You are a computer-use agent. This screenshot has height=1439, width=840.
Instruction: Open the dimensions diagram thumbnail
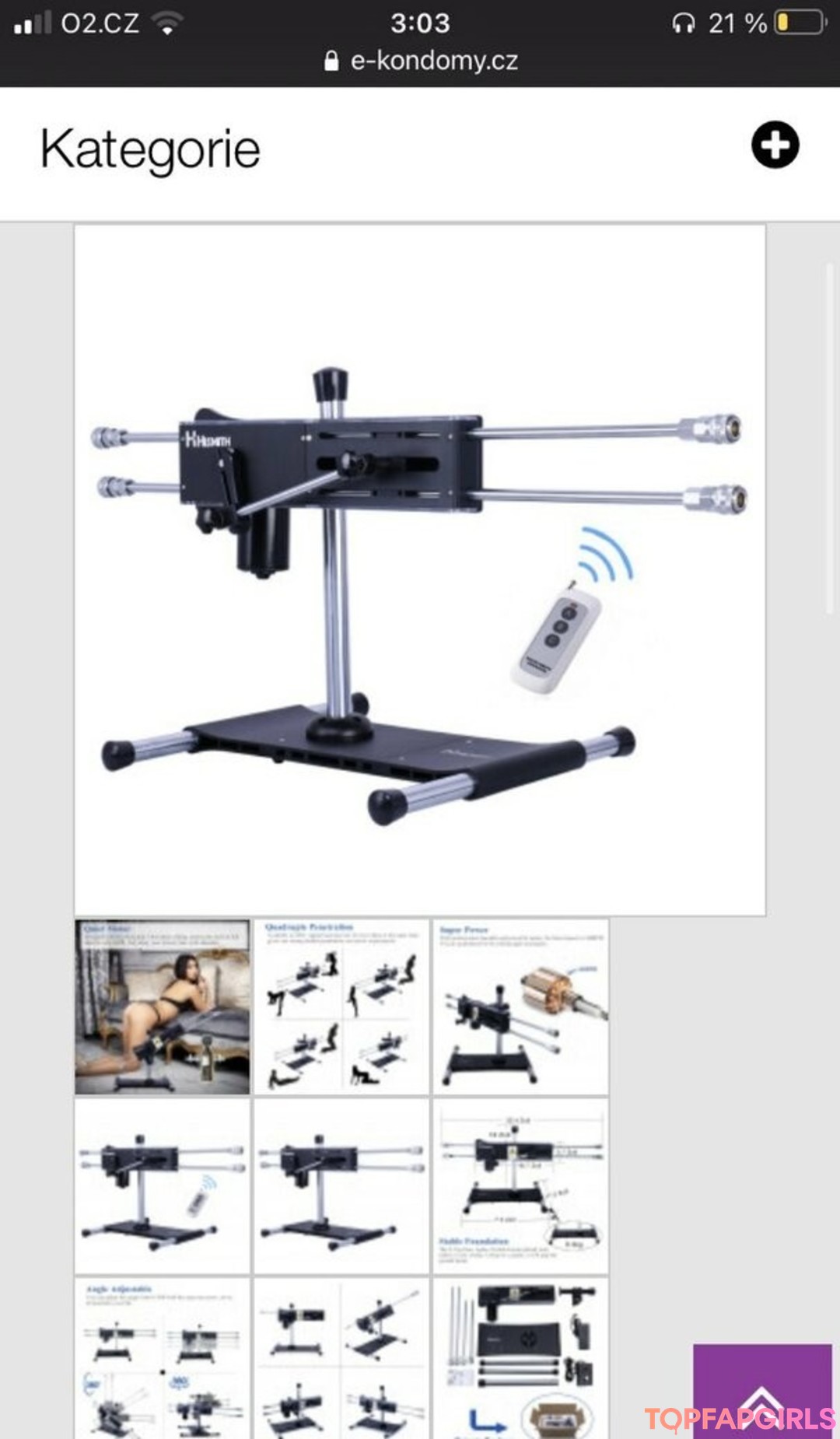pos(520,1186)
